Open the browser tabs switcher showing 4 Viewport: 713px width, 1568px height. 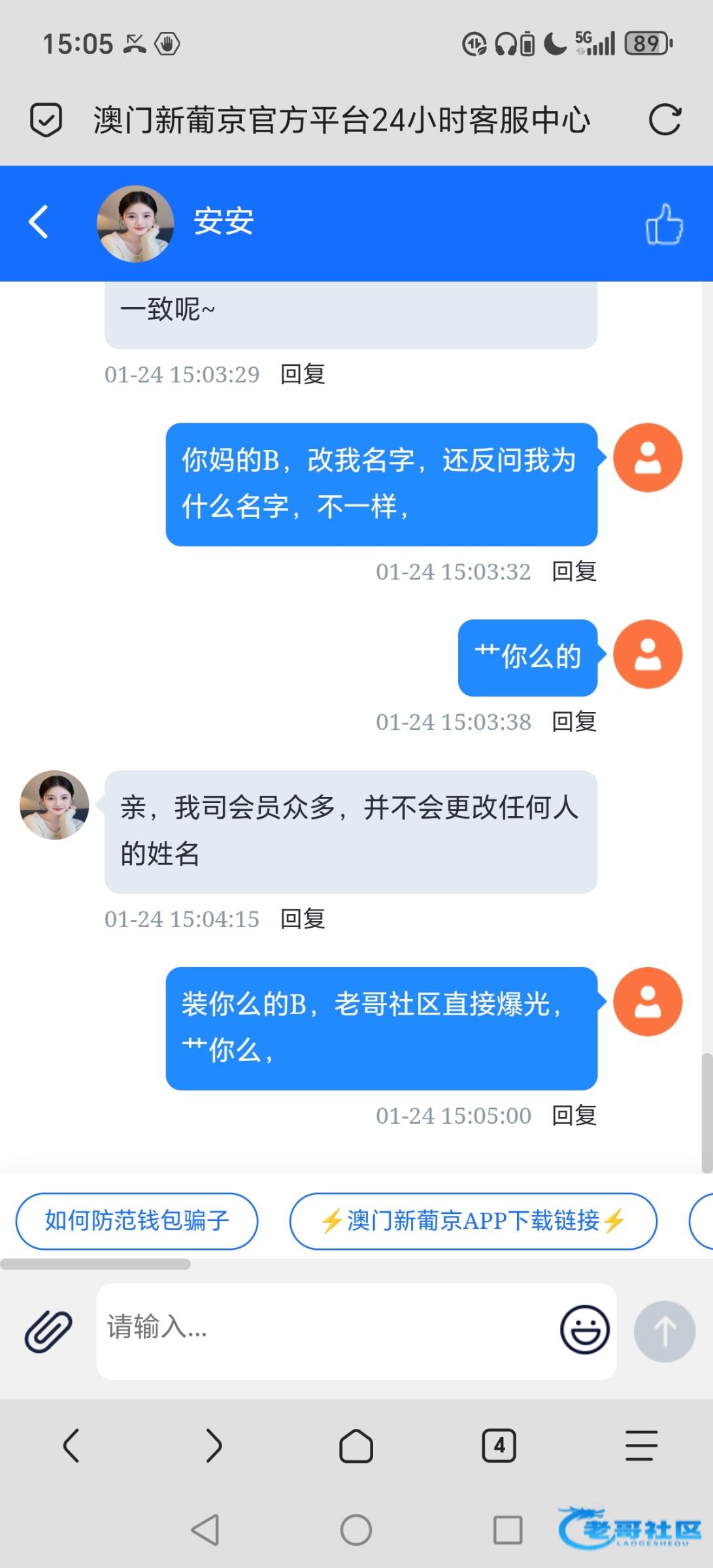(499, 1445)
